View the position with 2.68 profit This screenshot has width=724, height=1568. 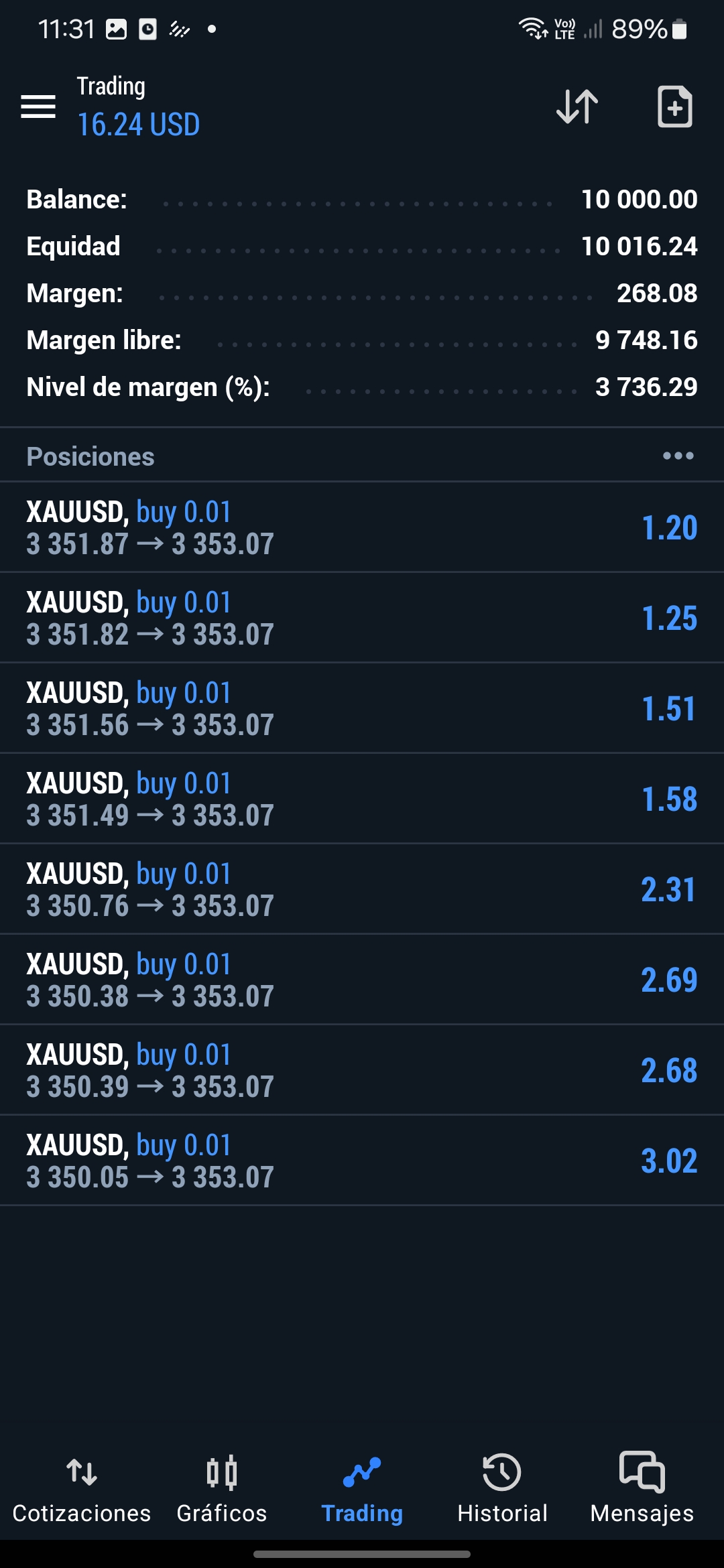[x=362, y=1070]
